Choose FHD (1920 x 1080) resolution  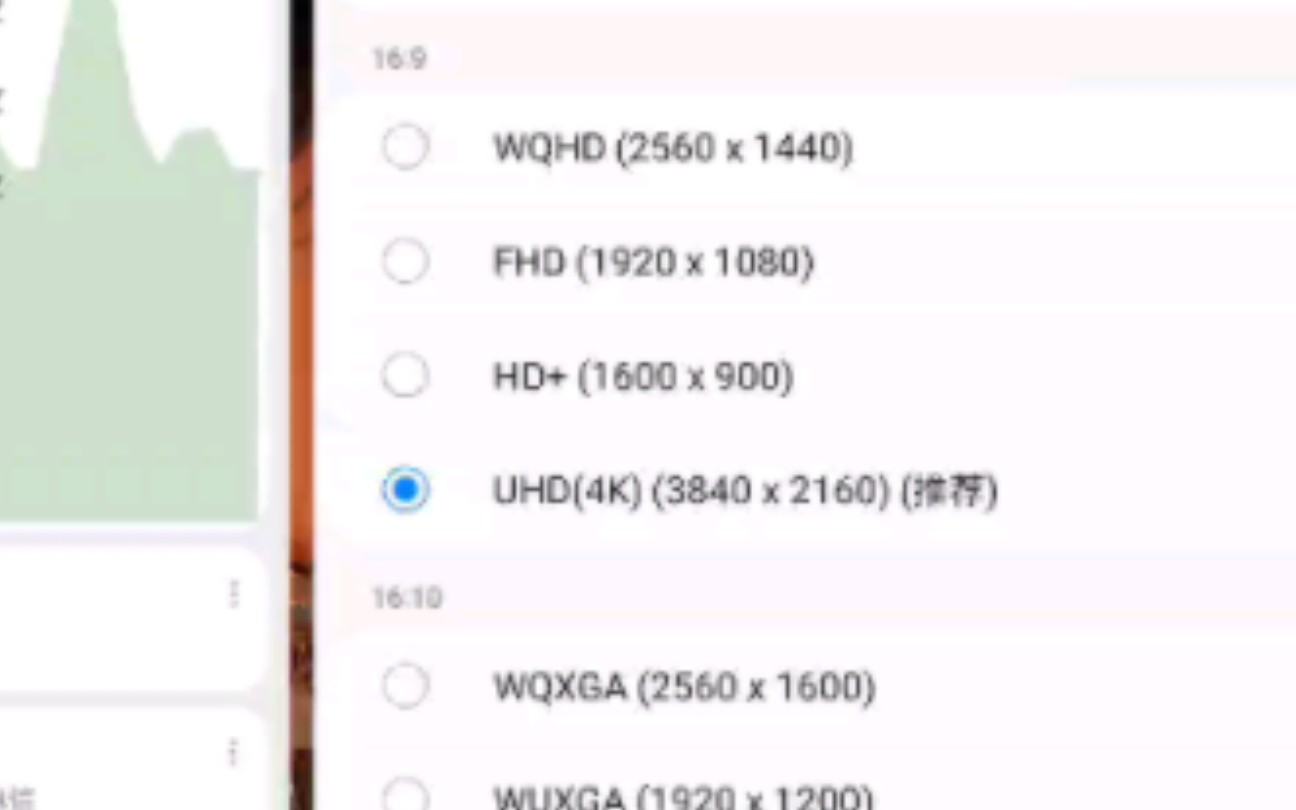tap(405, 262)
